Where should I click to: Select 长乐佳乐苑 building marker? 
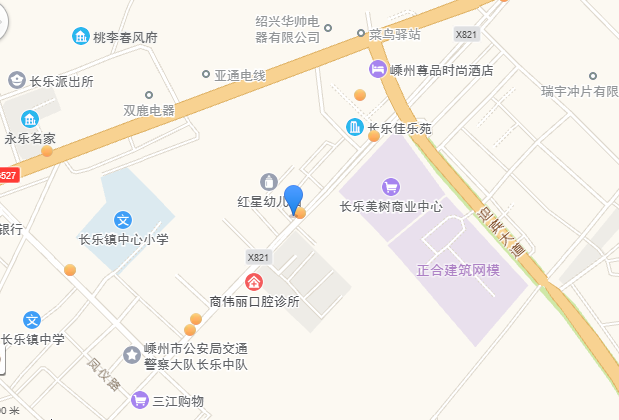pyautogui.click(x=354, y=127)
